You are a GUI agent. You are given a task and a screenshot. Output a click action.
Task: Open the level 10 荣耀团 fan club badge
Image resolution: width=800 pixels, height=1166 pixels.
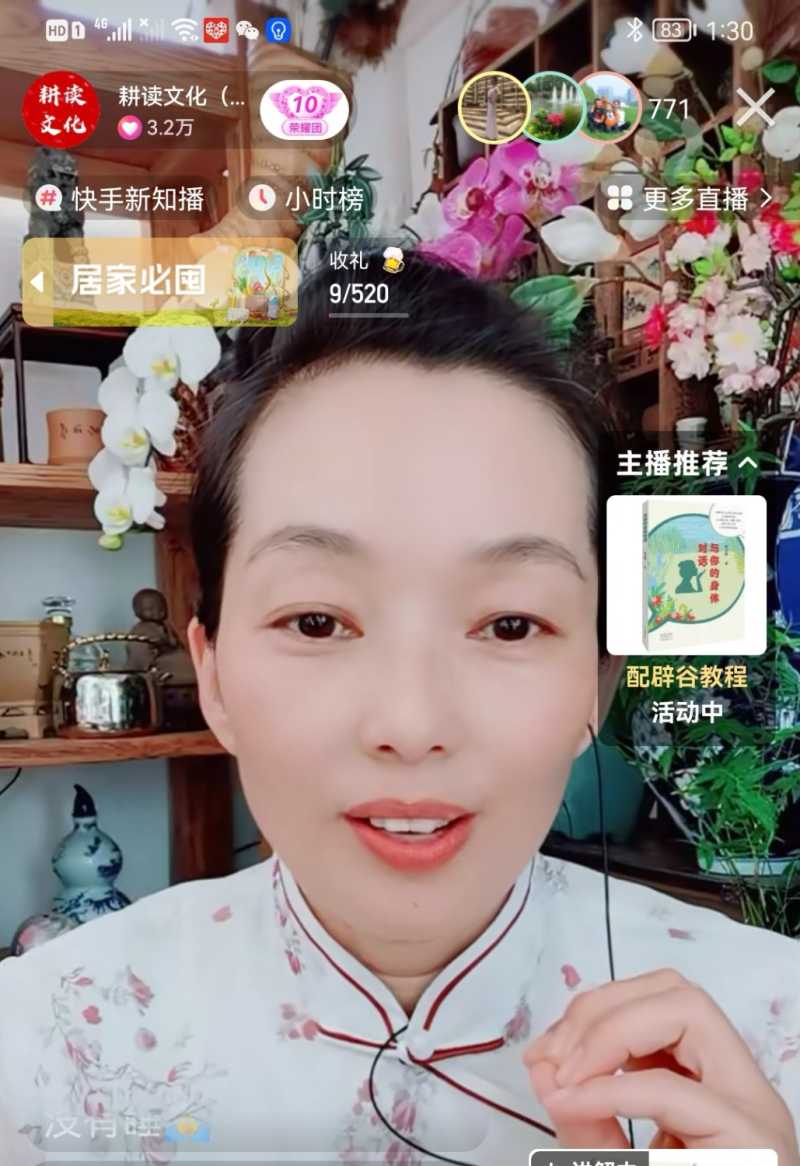coord(304,109)
